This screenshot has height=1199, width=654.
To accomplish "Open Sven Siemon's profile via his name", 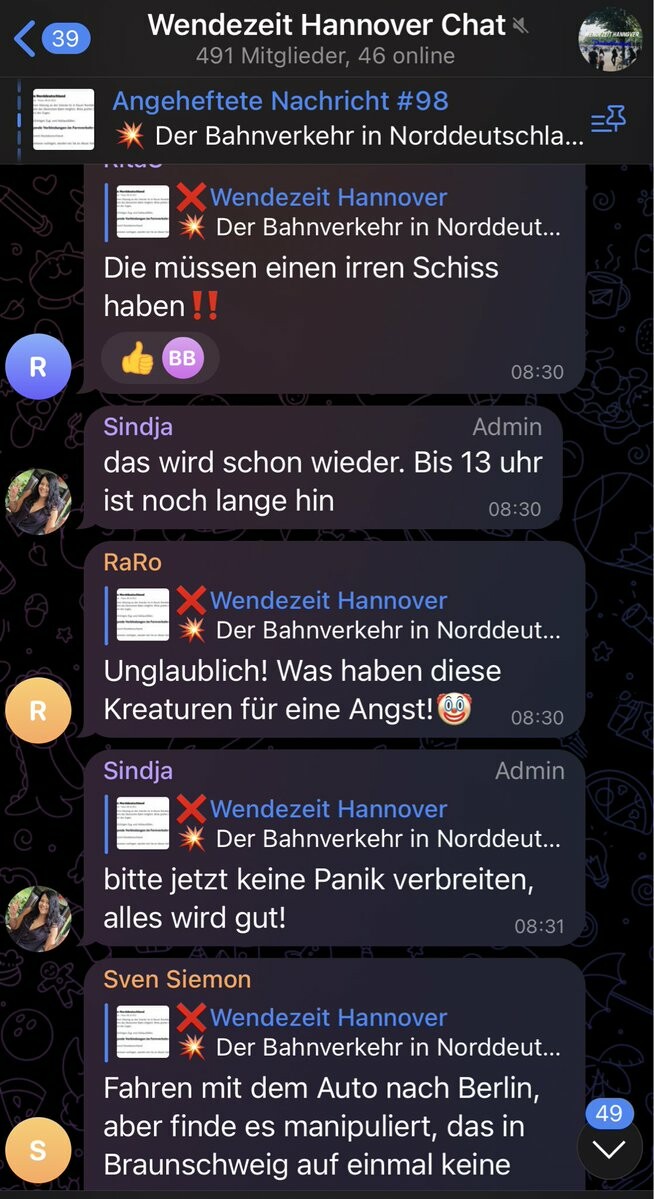I will 177,979.
